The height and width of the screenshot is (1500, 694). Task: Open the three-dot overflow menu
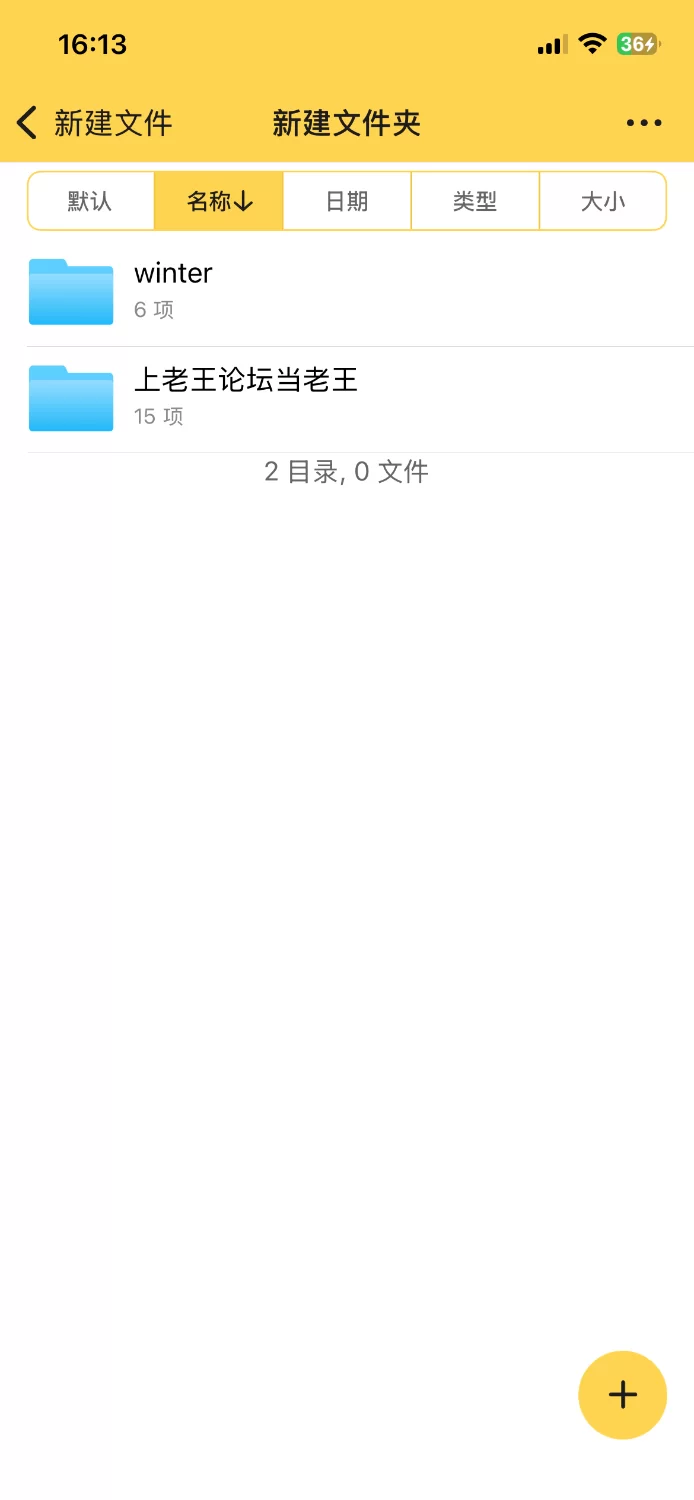[x=644, y=123]
